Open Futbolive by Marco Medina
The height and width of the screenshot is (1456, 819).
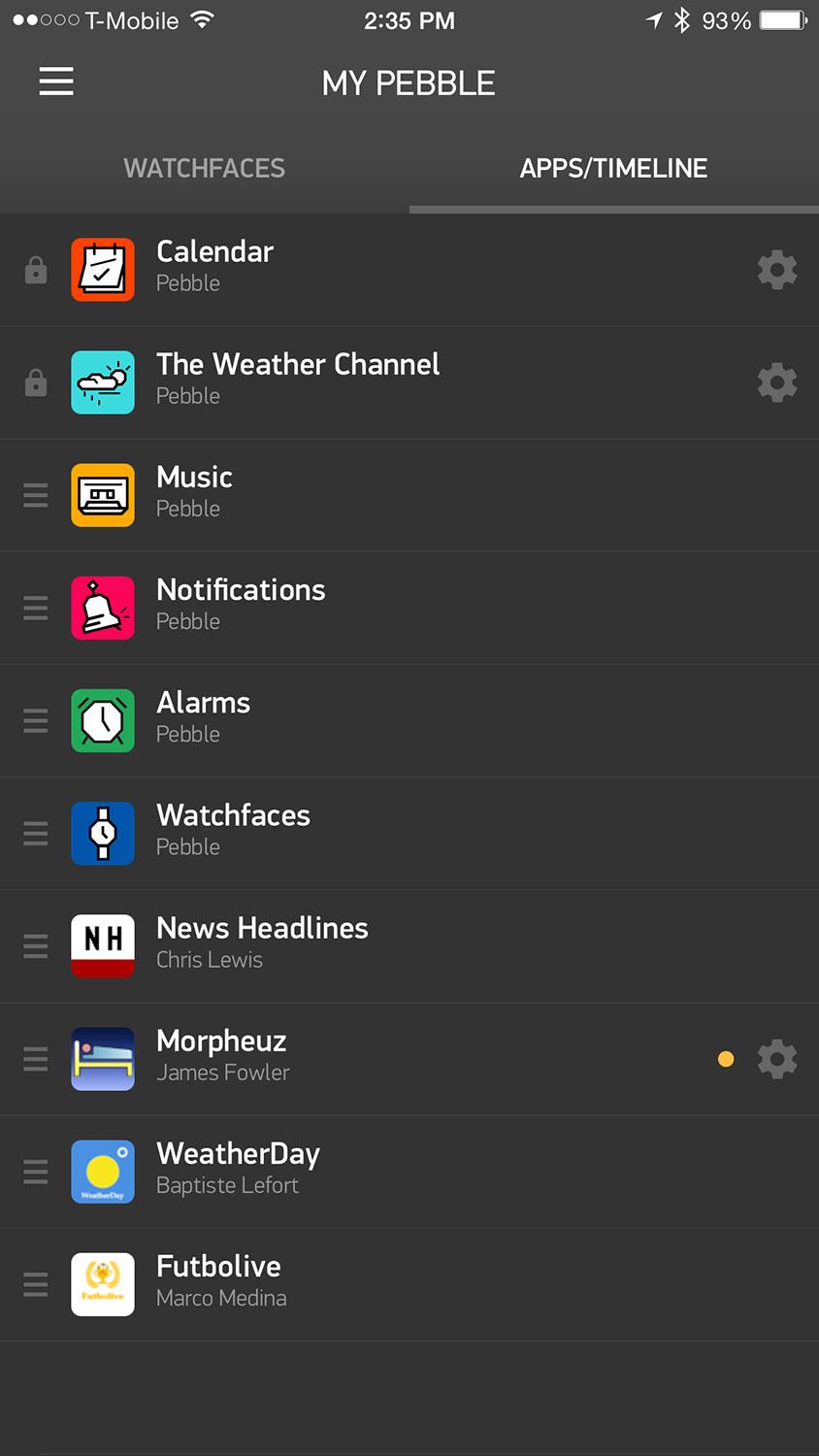point(409,1284)
